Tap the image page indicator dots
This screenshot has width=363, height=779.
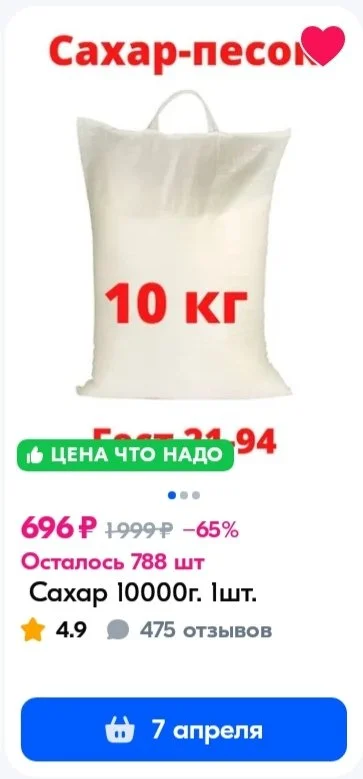coord(184,495)
